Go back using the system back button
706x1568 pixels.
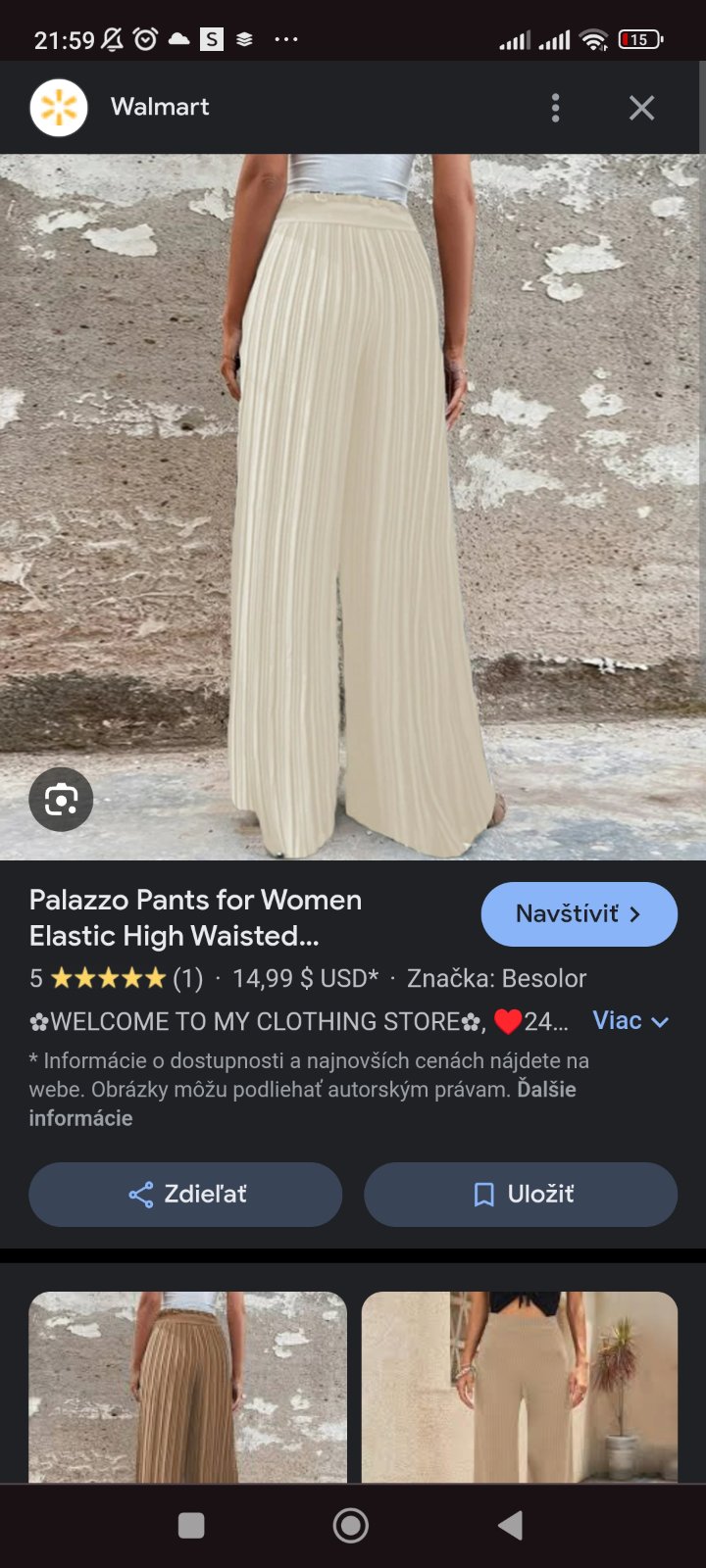point(510,1525)
